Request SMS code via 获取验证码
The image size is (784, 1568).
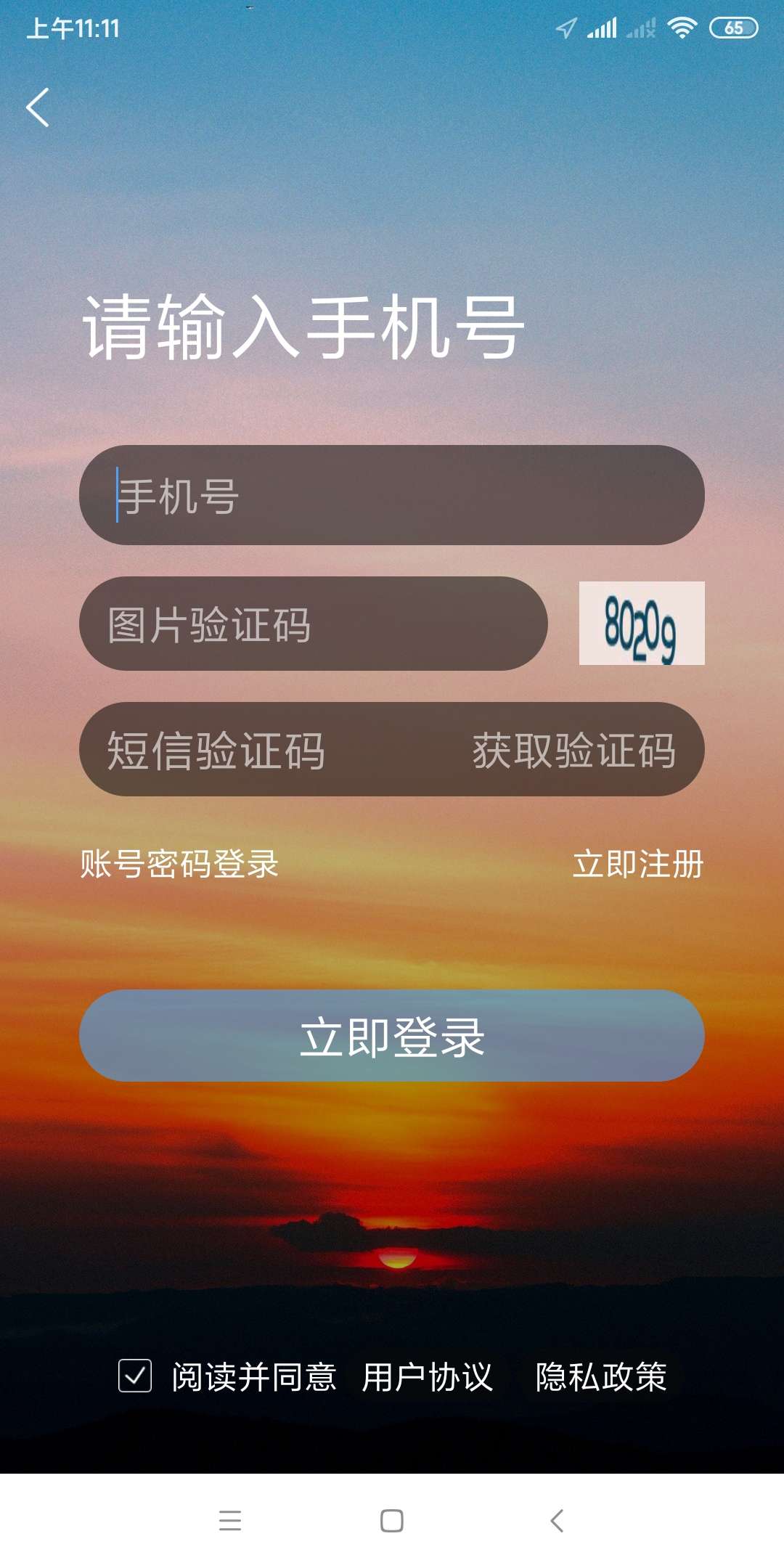coord(574,750)
